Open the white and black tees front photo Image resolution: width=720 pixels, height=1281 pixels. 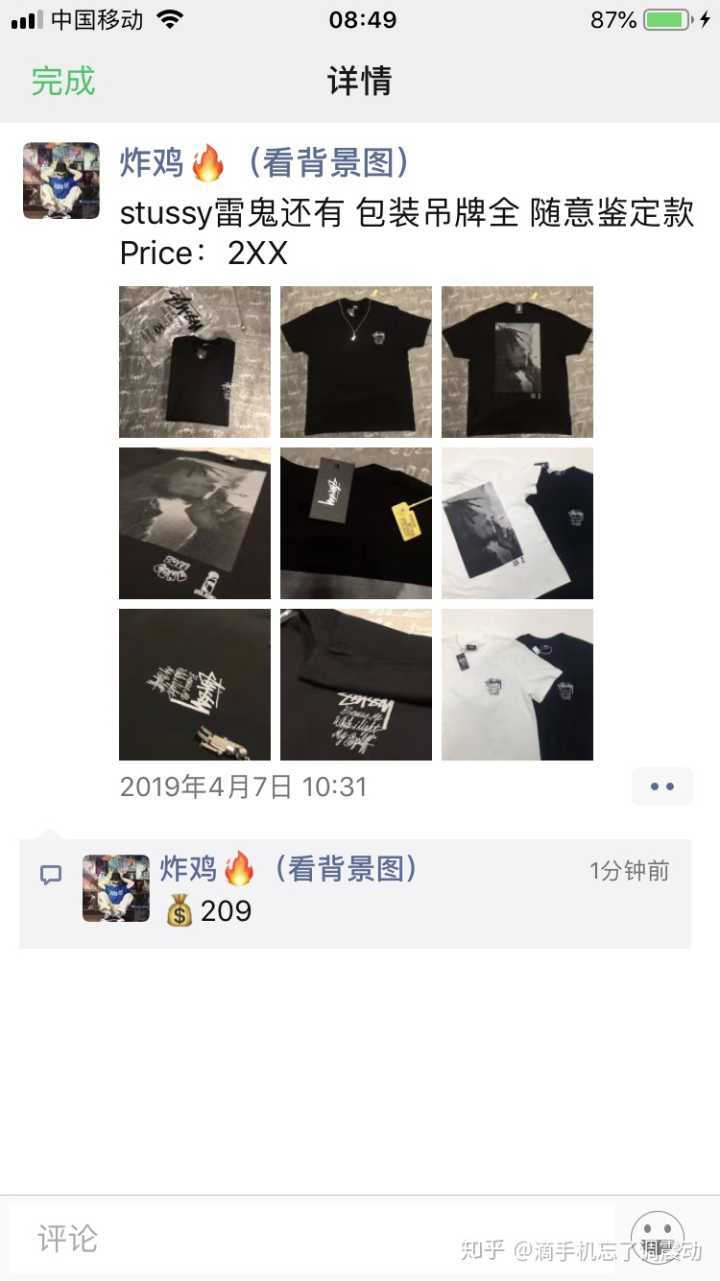point(517,684)
